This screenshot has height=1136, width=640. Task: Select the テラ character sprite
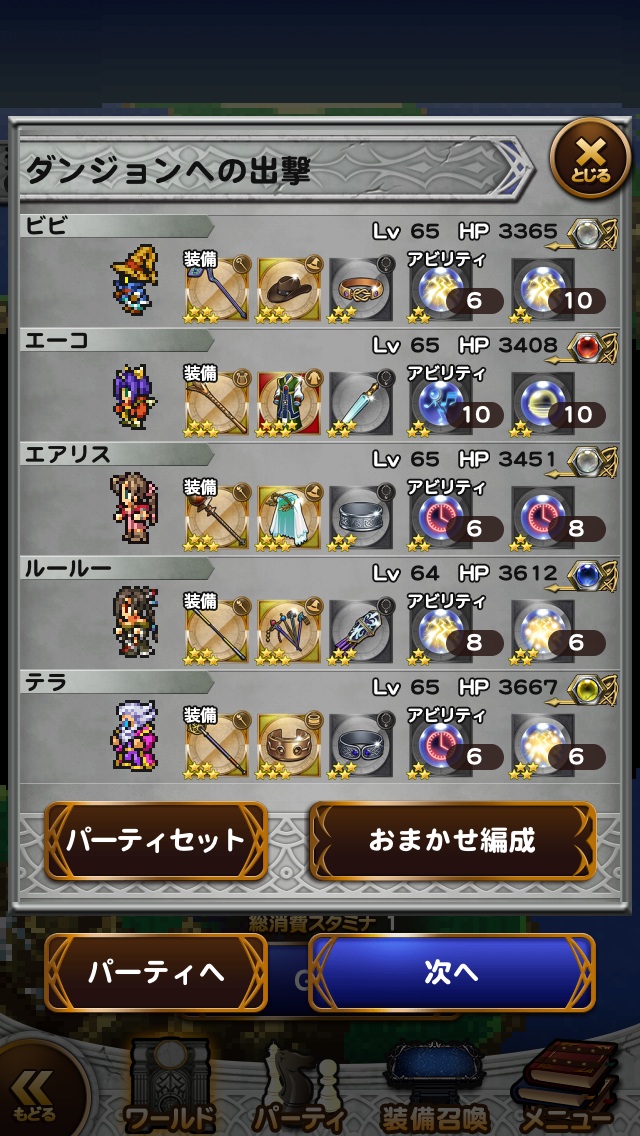pos(134,736)
